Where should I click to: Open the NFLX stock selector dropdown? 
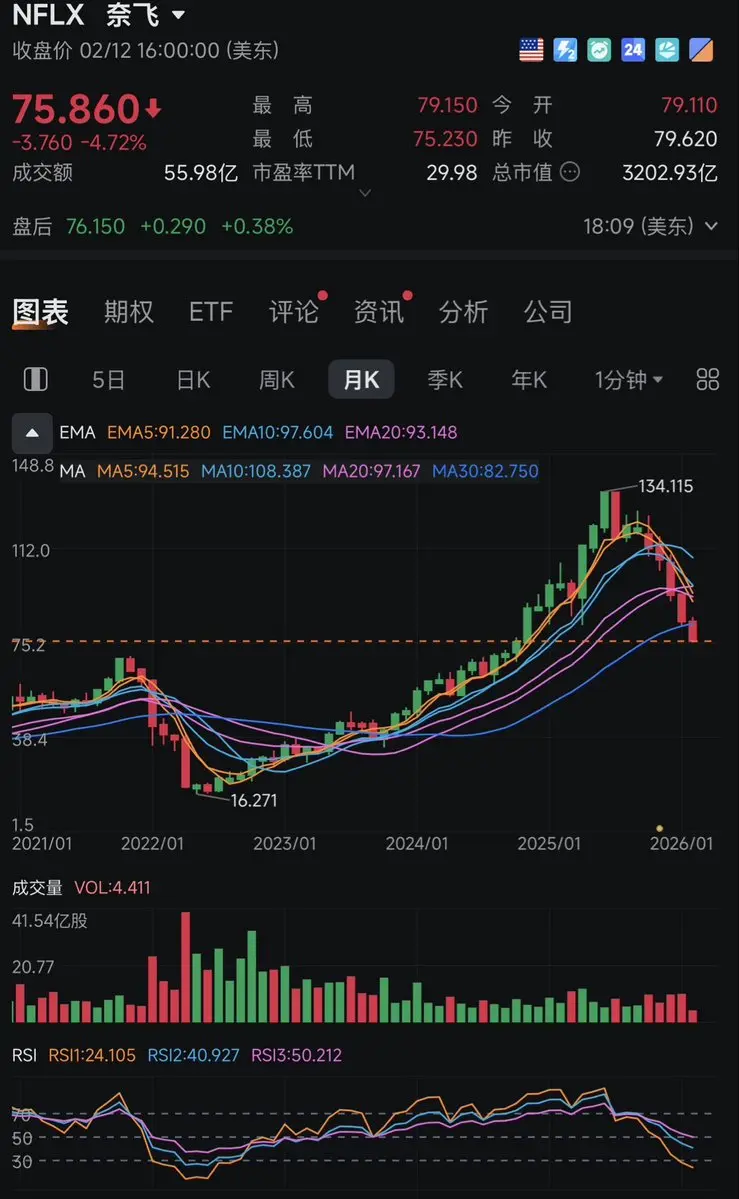(x=178, y=15)
